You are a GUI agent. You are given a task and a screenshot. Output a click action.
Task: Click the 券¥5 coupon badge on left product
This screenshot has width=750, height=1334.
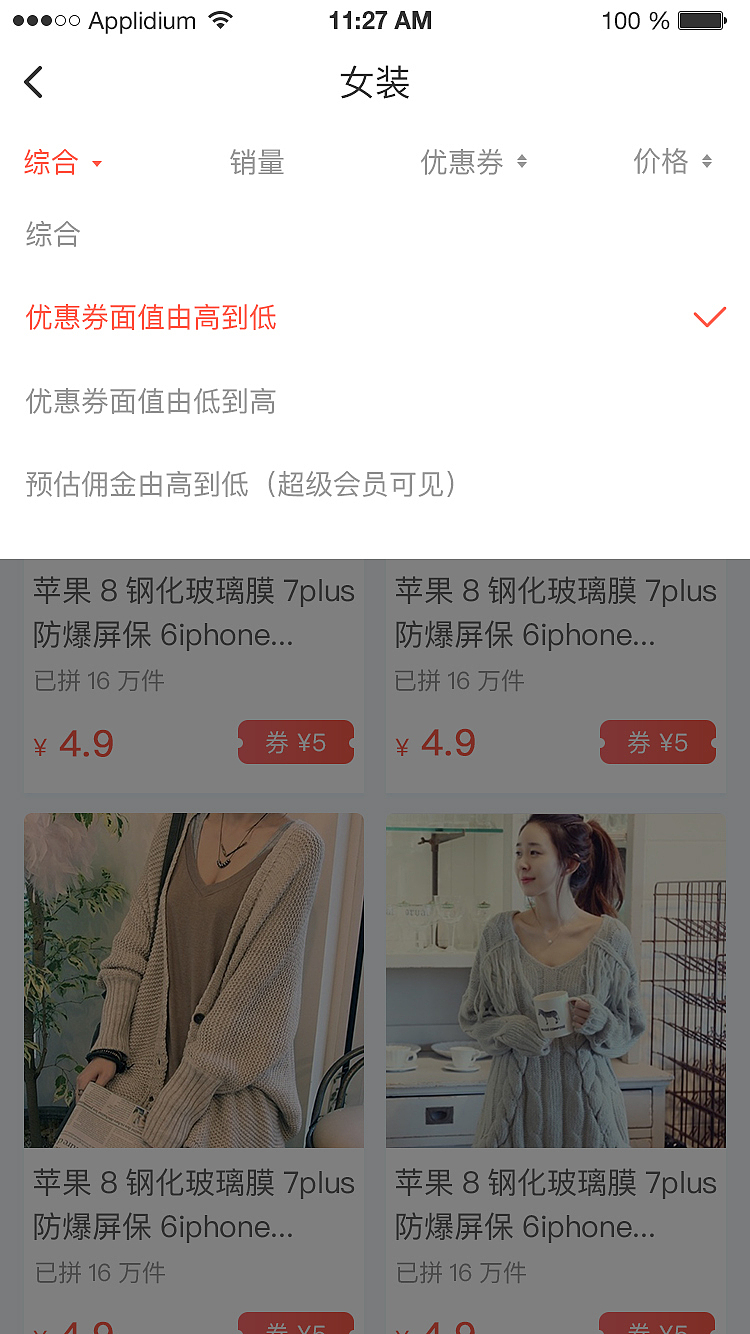295,742
